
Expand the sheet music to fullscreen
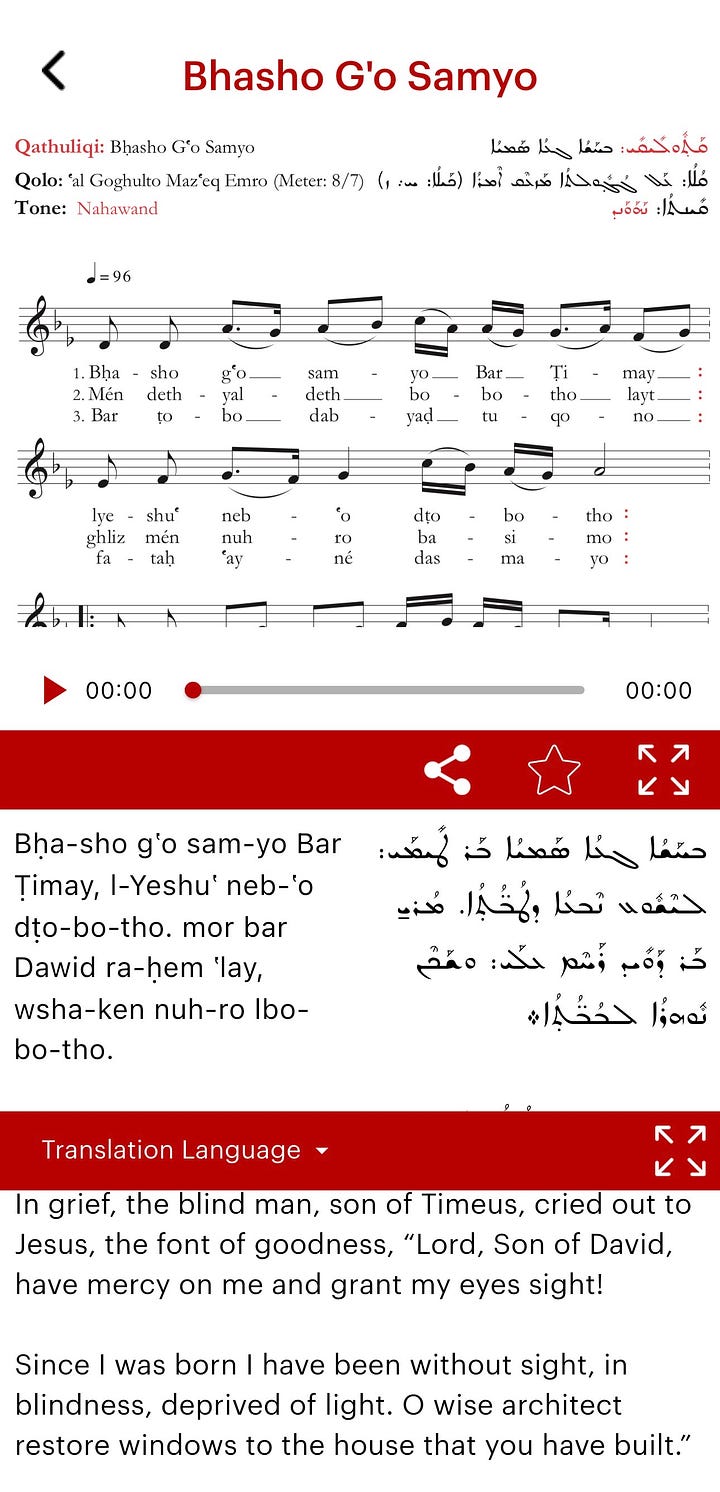pyautogui.click(x=664, y=770)
